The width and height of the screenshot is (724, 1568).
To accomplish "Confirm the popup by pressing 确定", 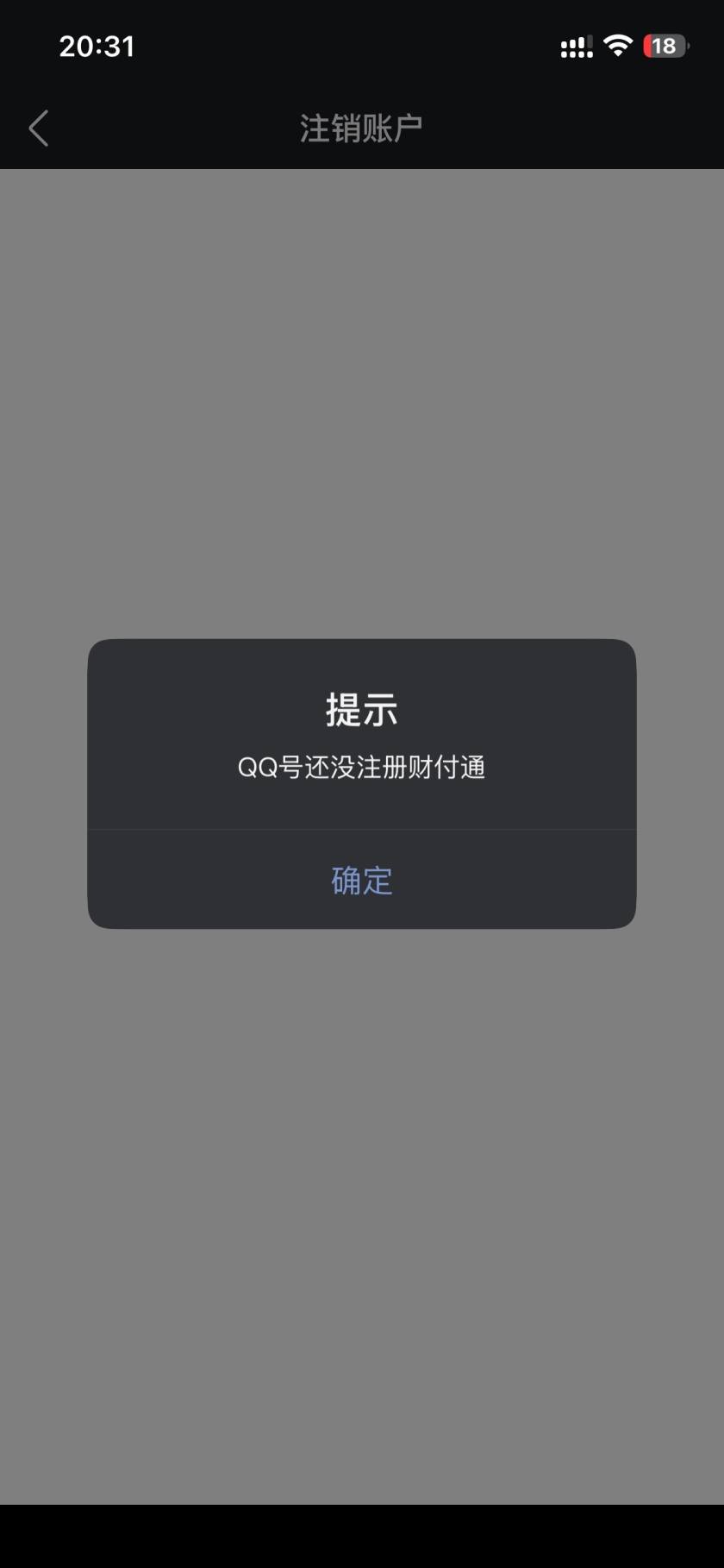I will [361, 880].
